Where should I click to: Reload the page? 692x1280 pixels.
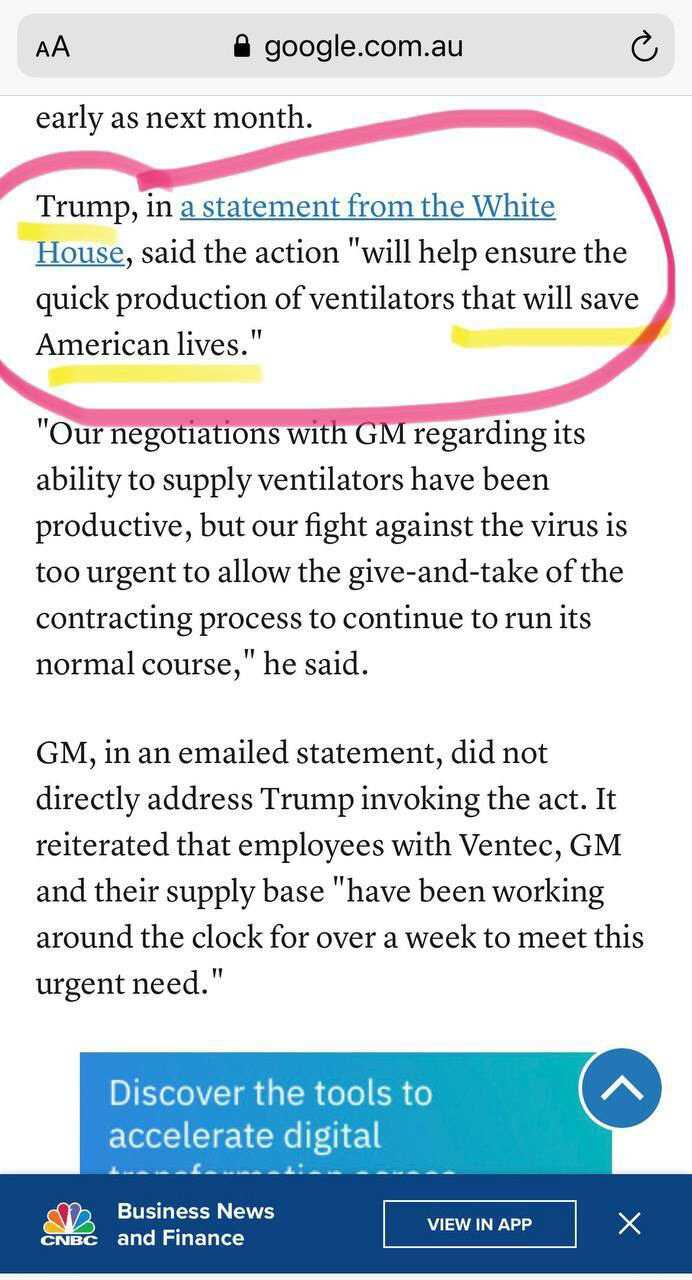pos(645,46)
